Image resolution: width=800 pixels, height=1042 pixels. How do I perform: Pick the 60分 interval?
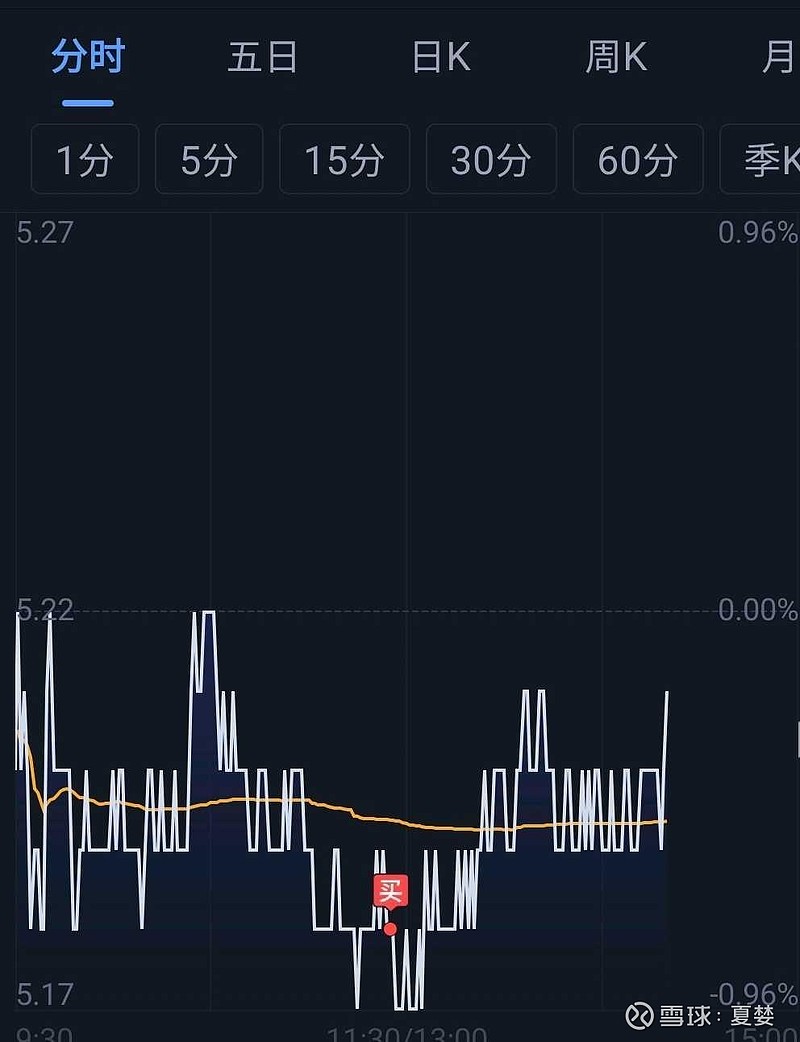[638, 159]
